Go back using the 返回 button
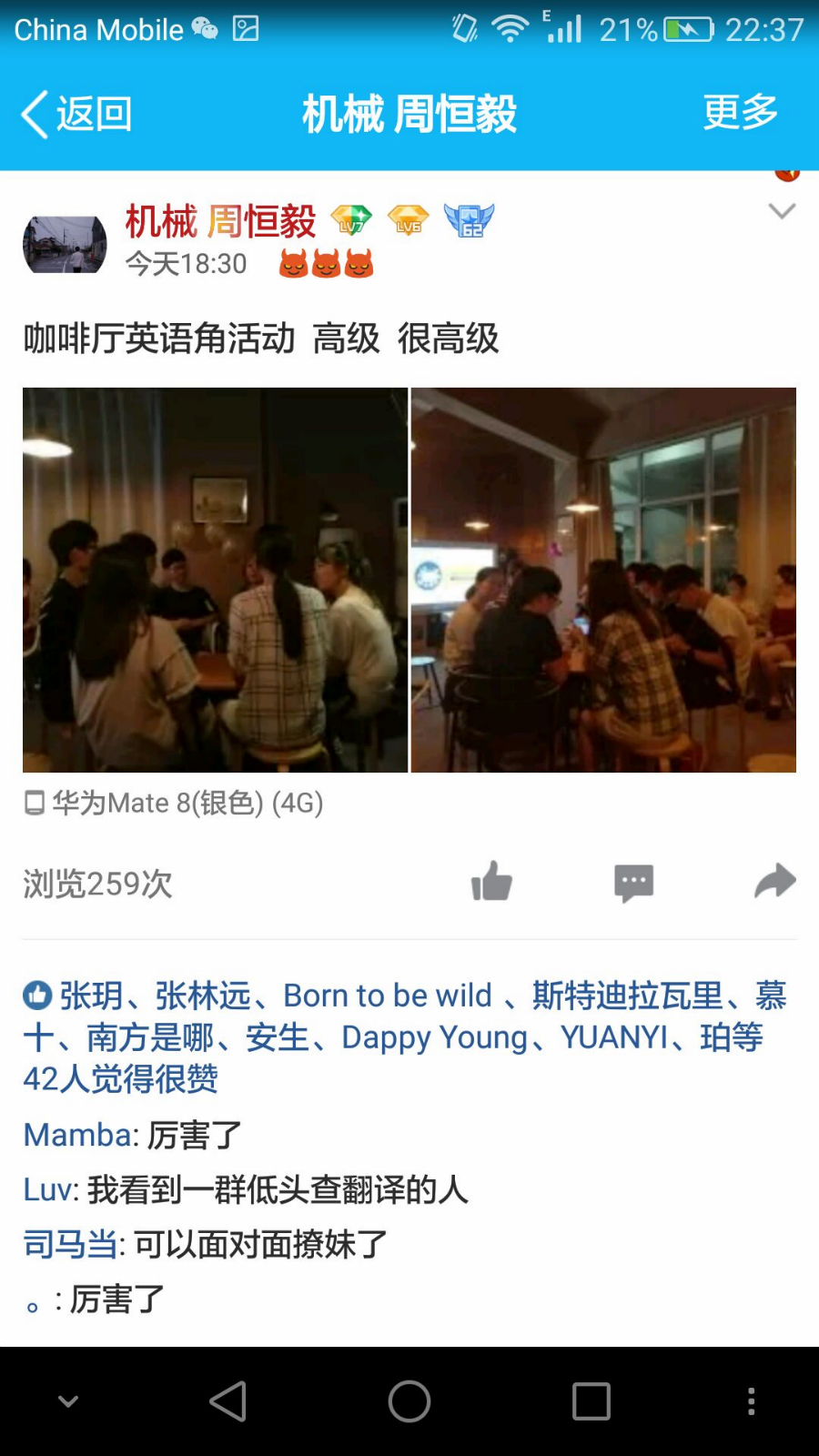This screenshot has width=819, height=1456. (x=77, y=115)
